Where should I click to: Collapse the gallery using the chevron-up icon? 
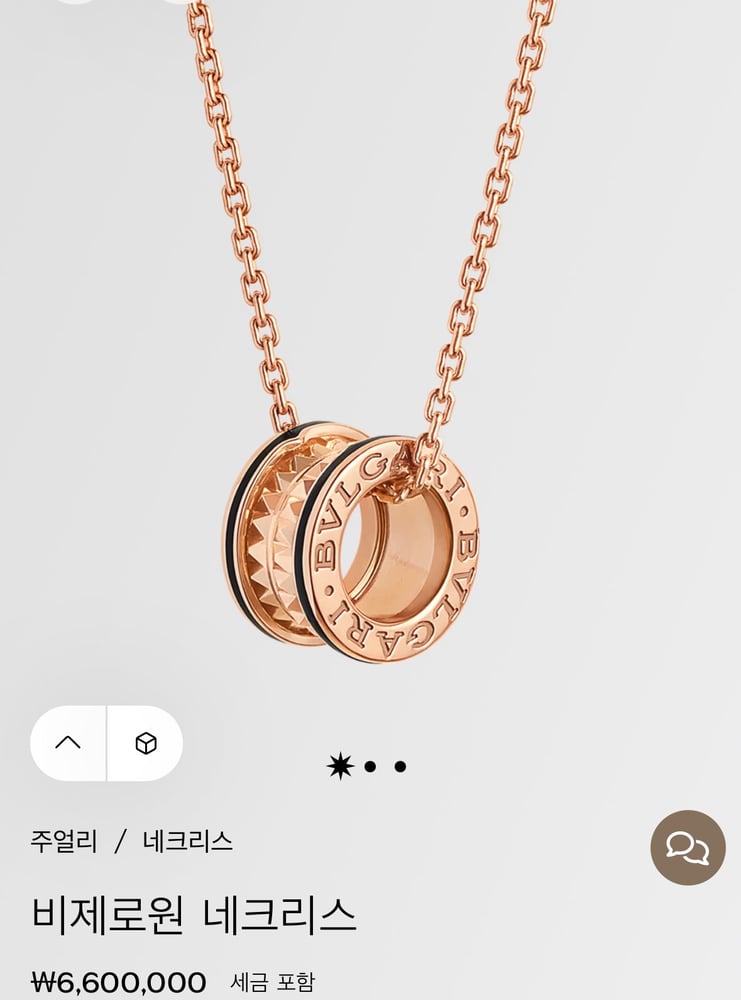click(68, 744)
